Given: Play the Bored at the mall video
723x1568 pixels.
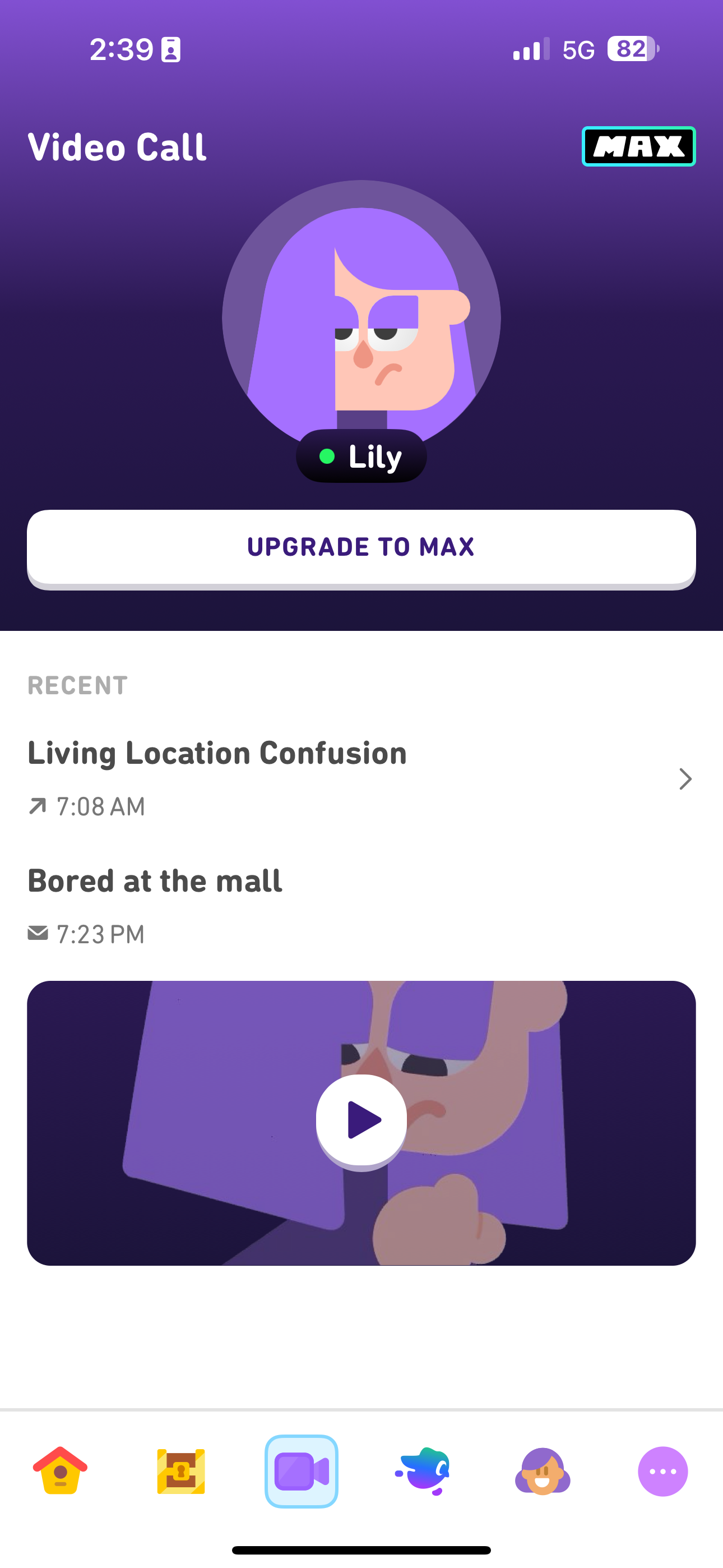Looking at the screenshot, I should (x=361, y=1119).
